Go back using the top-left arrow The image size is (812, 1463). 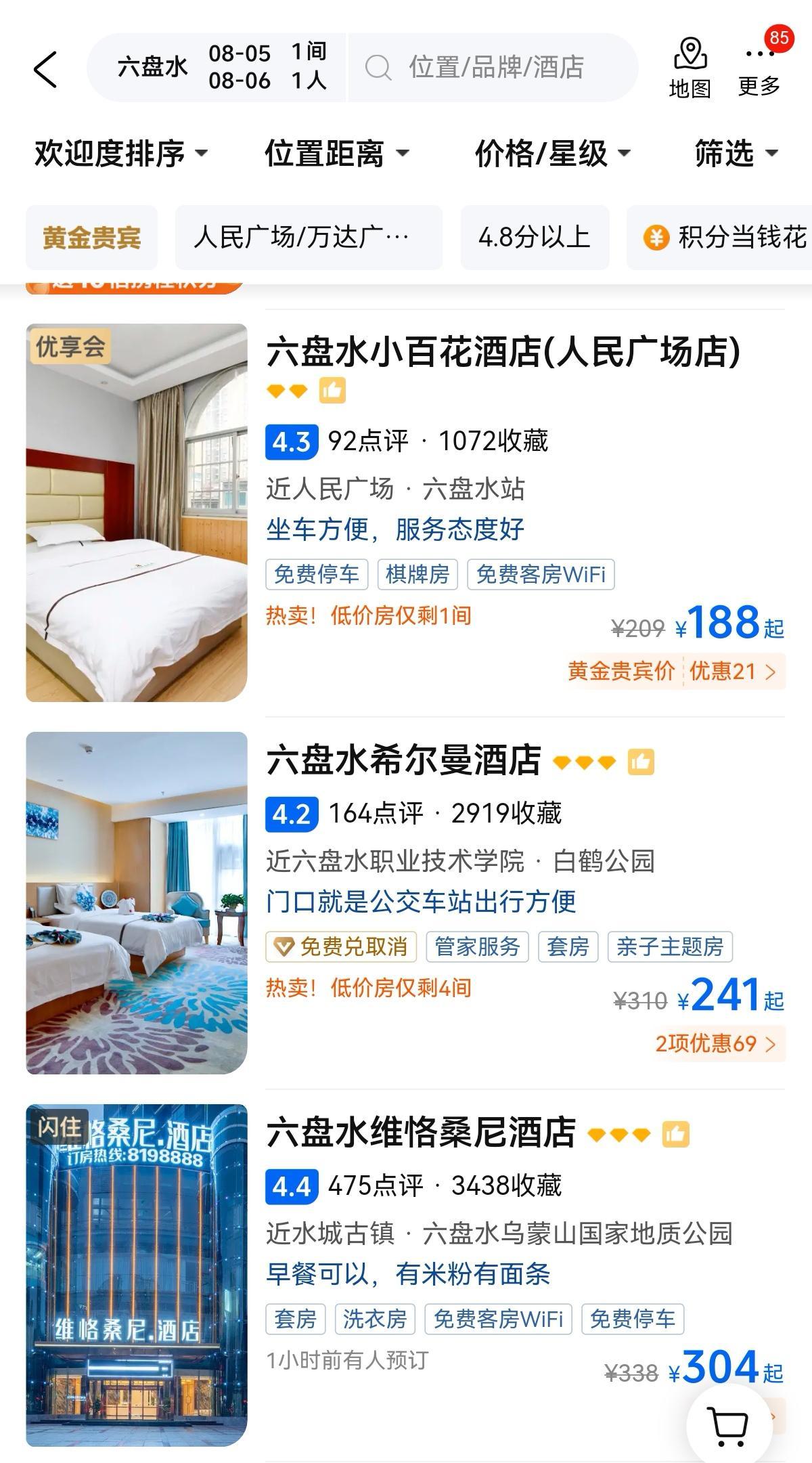[x=45, y=68]
